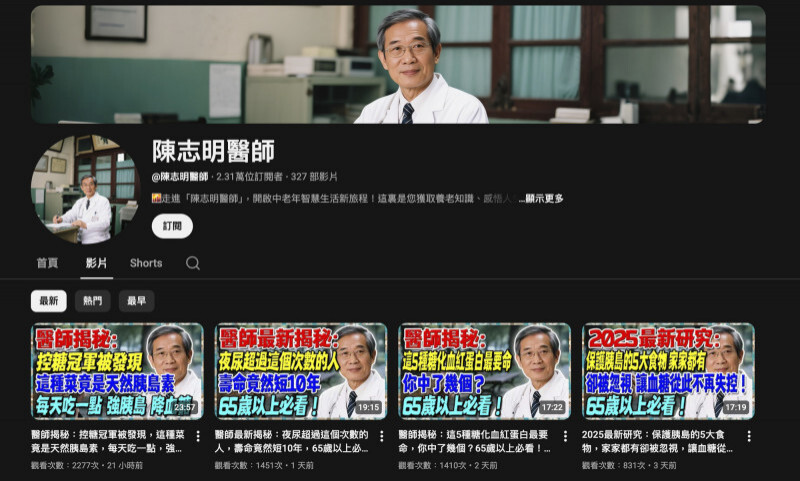Open the channel search icon

coord(193,263)
